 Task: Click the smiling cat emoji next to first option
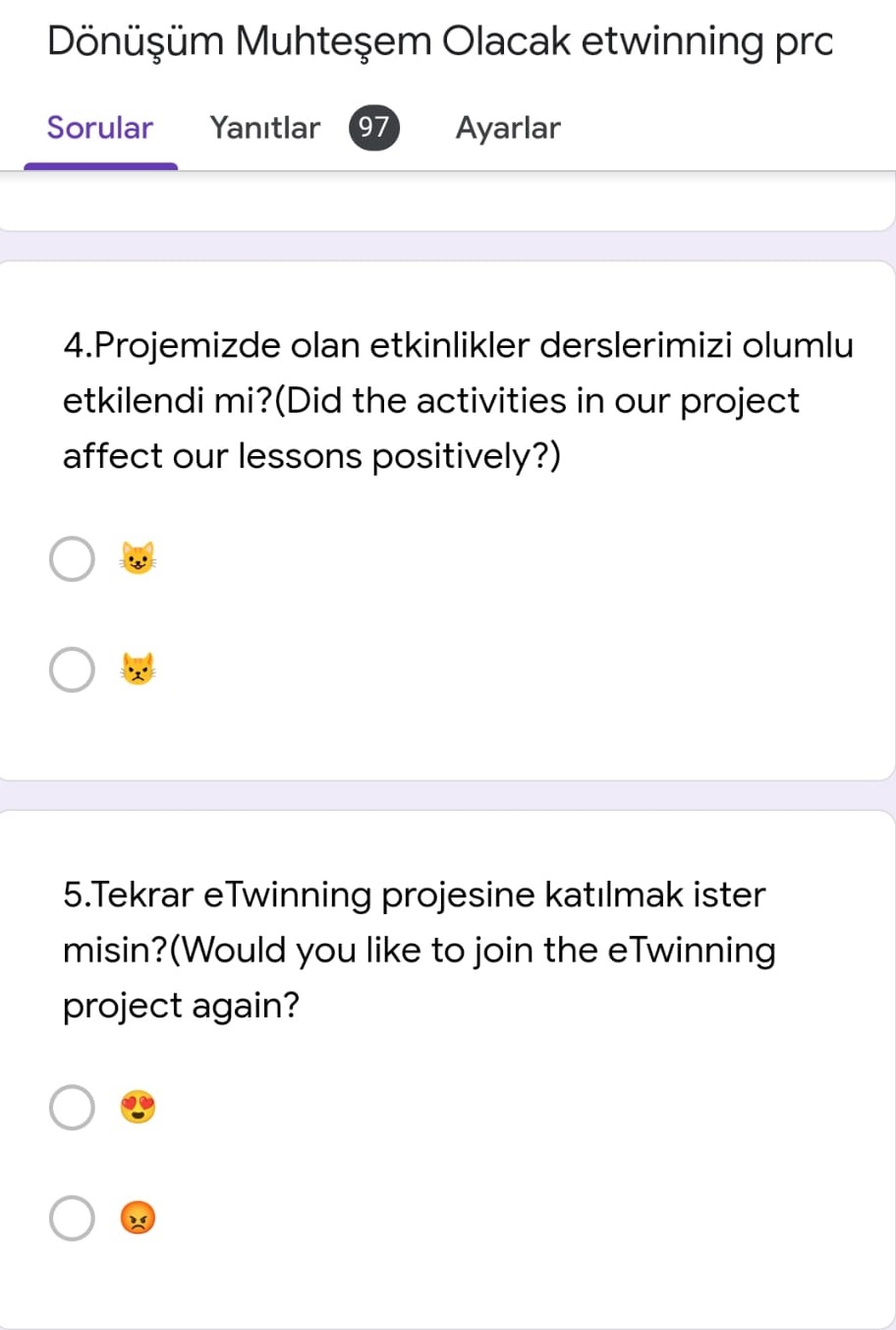click(137, 558)
